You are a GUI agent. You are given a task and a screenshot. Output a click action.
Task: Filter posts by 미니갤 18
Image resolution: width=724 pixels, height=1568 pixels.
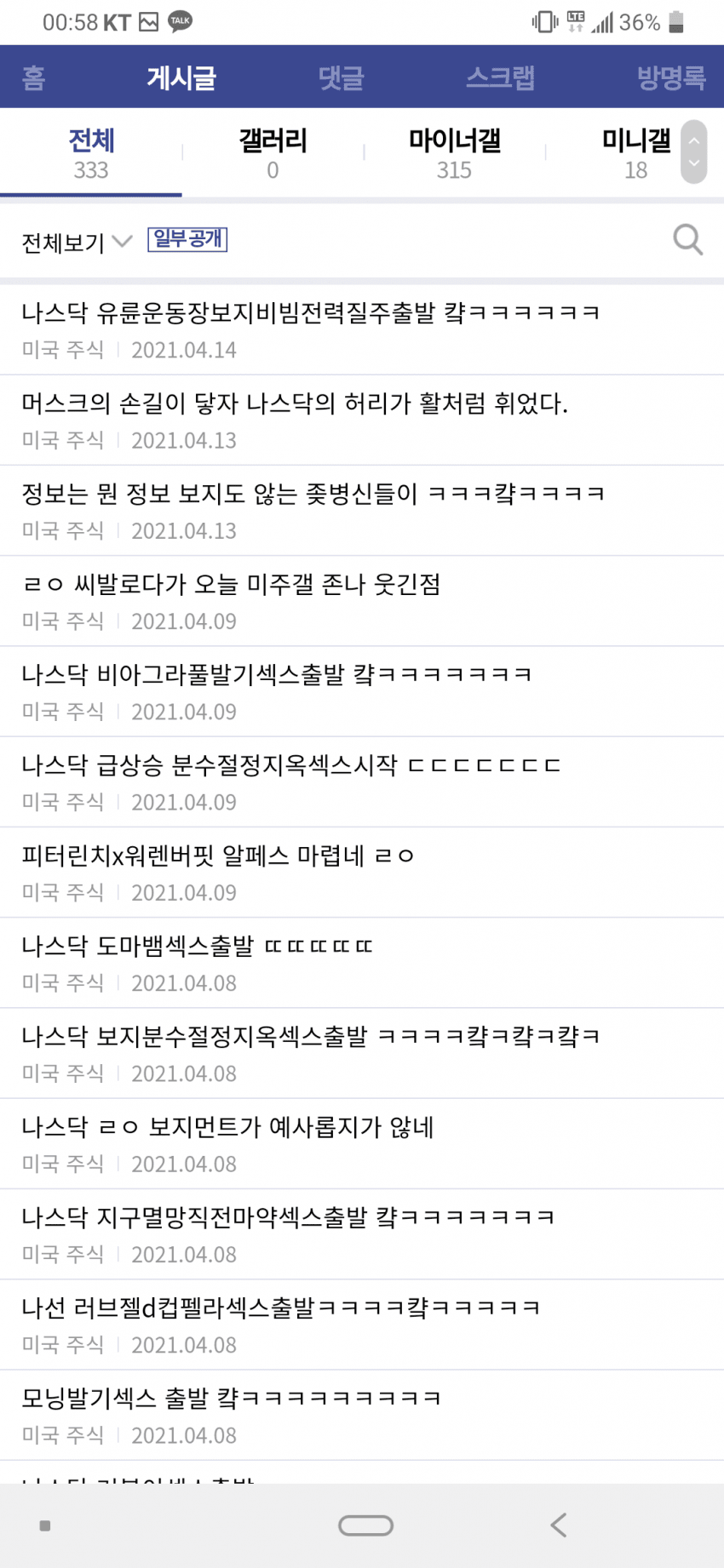(635, 153)
